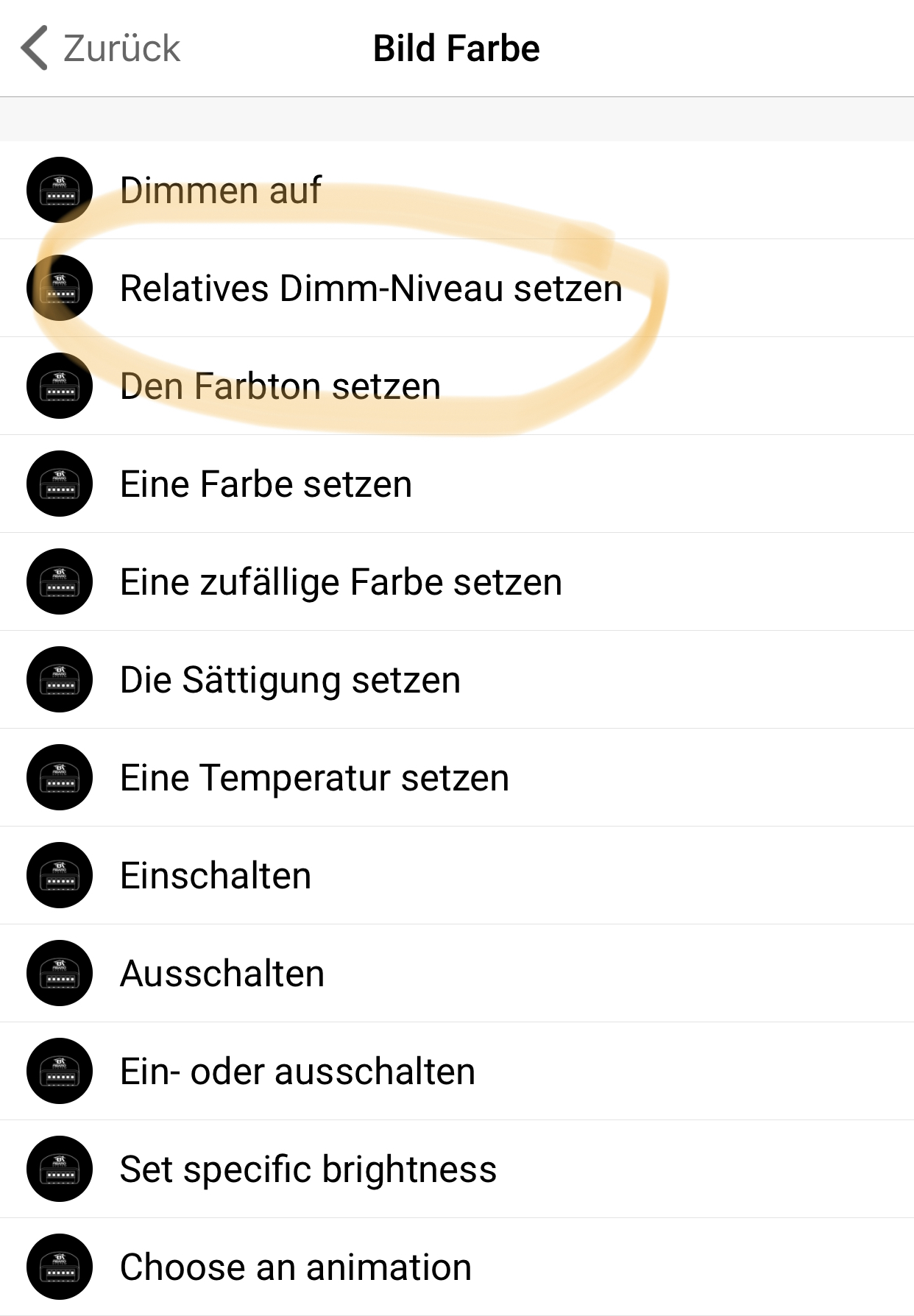Select Eine Farbe setzen
This screenshot has height=1316, width=914.
click(266, 484)
